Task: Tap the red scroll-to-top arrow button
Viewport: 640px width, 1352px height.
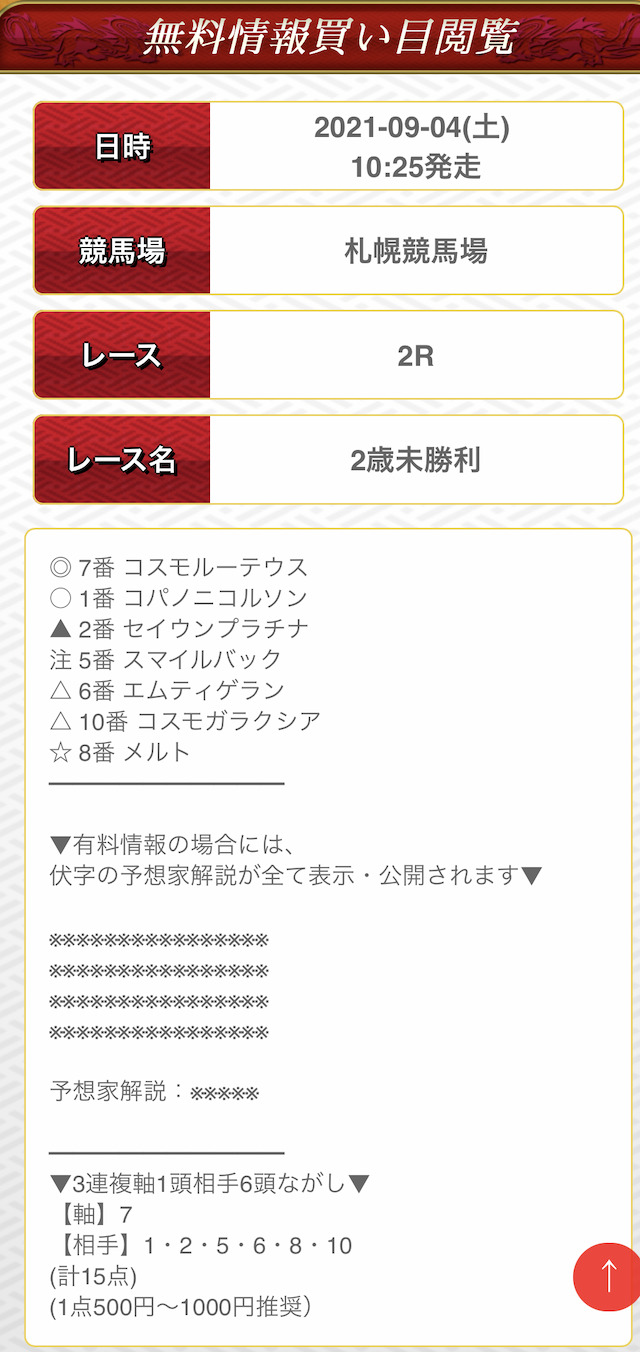Action: tap(607, 1276)
